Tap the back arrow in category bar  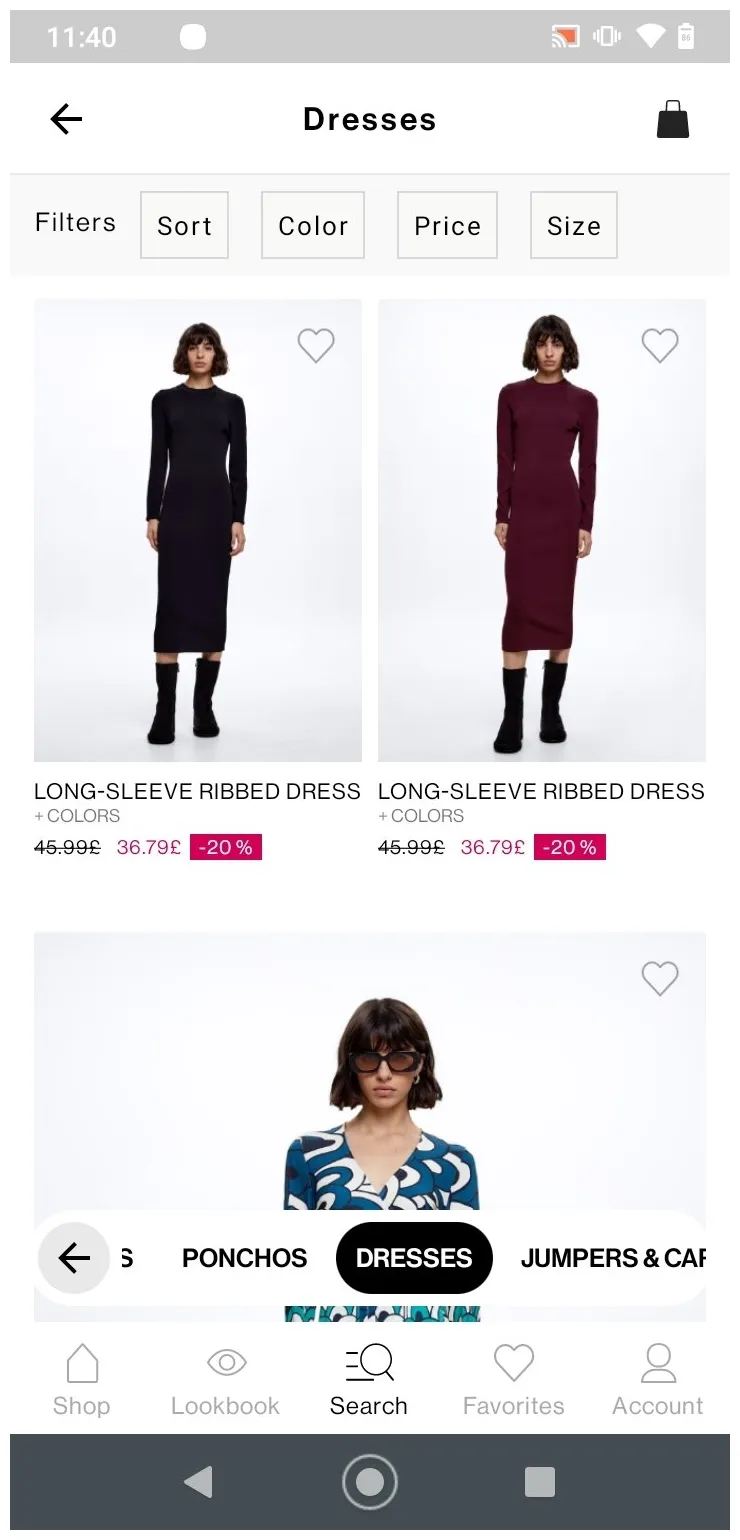(73, 1258)
